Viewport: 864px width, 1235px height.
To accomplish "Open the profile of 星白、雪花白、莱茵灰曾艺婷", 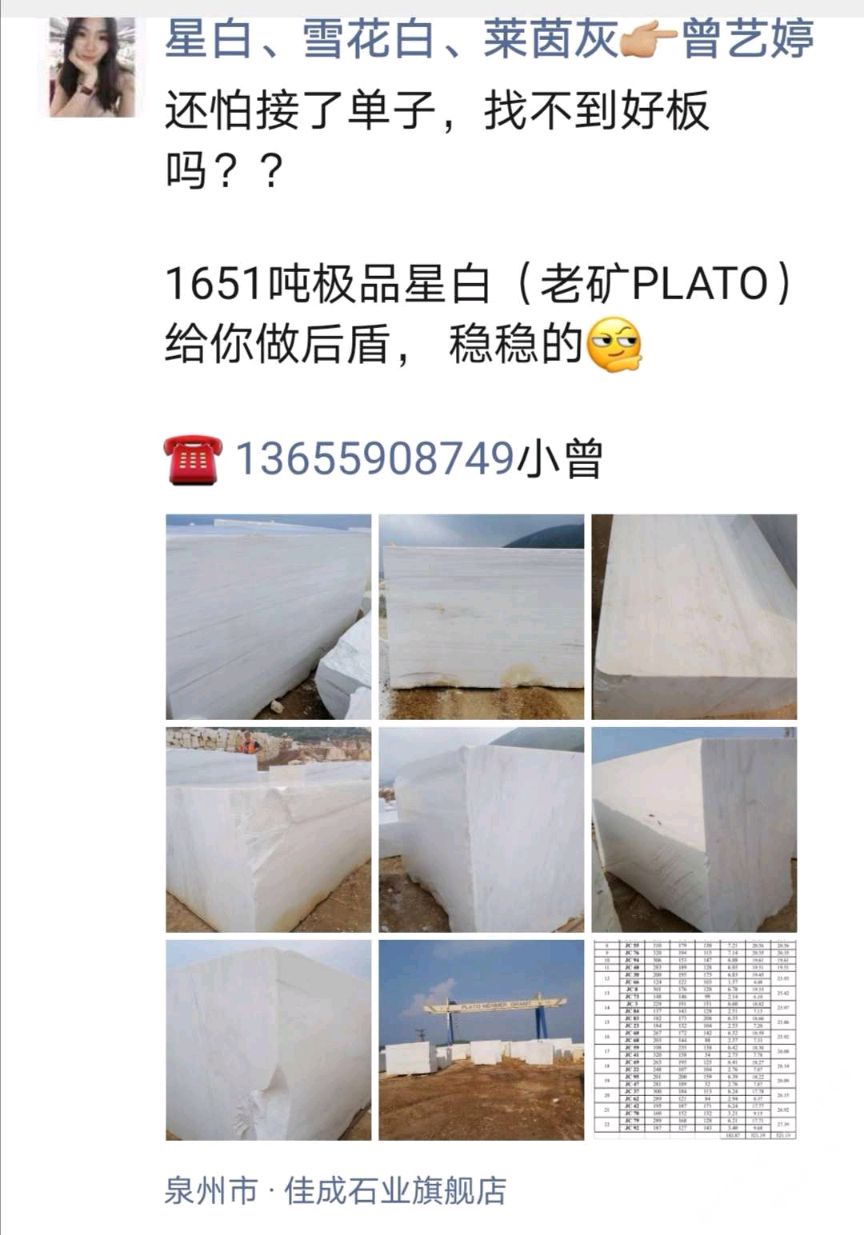I will (489, 39).
